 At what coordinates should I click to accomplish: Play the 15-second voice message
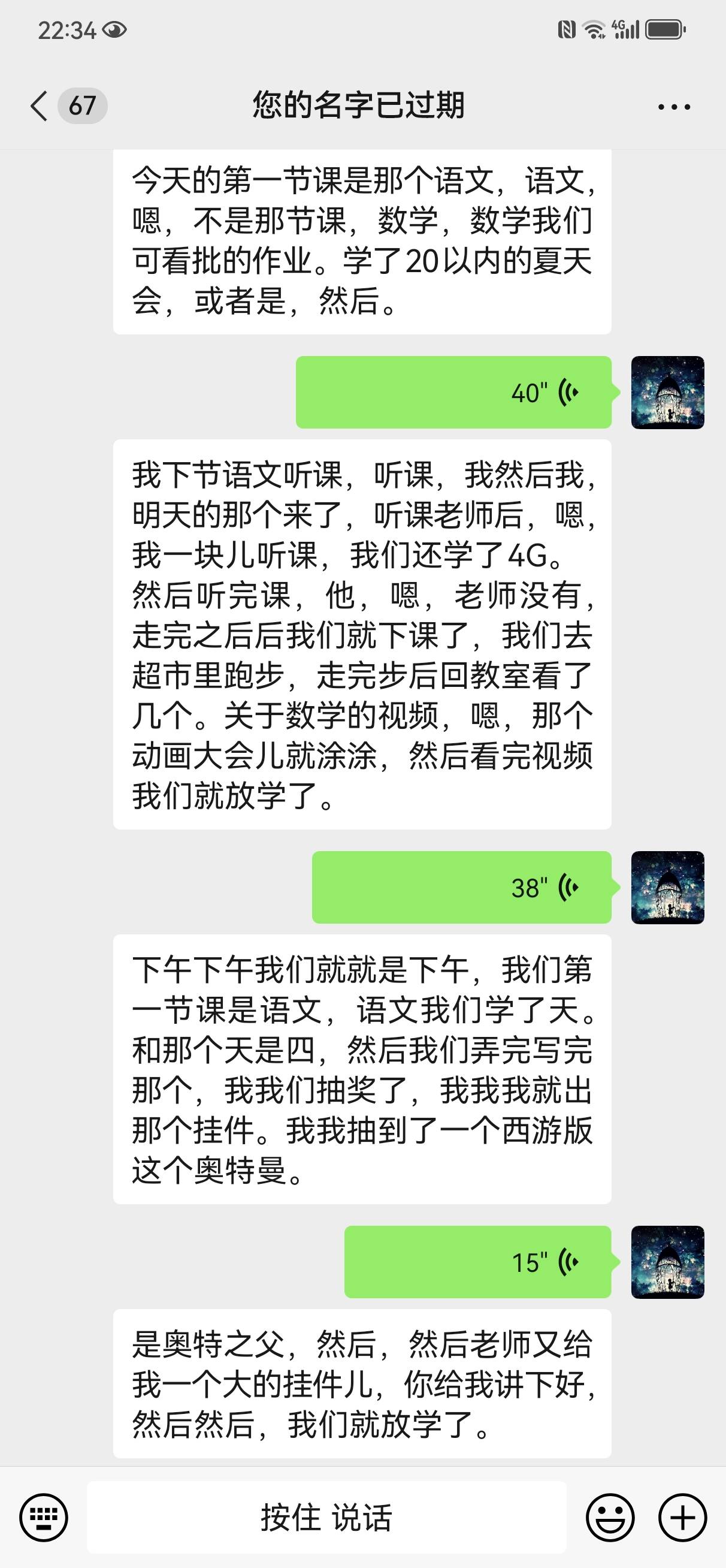click(478, 1262)
